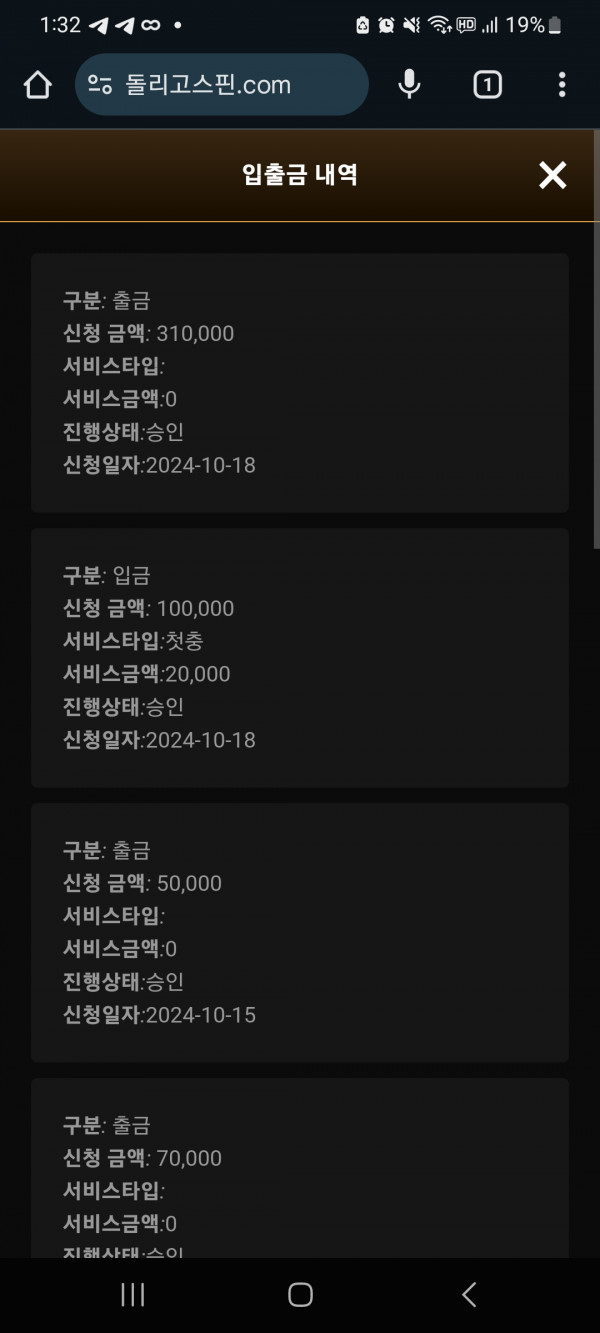The height and width of the screenshot is (1333, 600).
Task: Tap the 돌리고스핀.com address bar
Action: point(221,85)
